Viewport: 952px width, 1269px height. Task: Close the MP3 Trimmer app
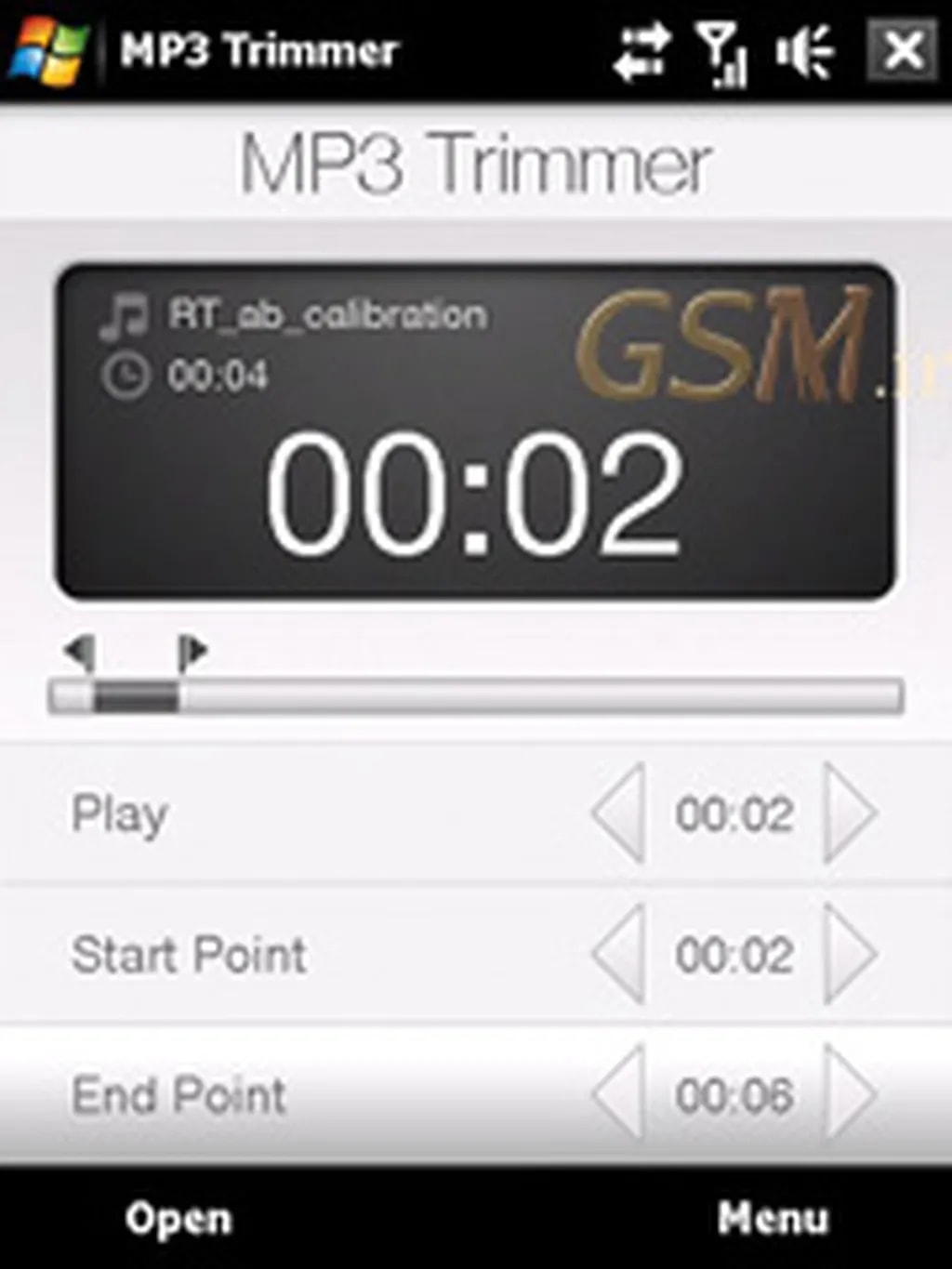(x=902, y=49)
